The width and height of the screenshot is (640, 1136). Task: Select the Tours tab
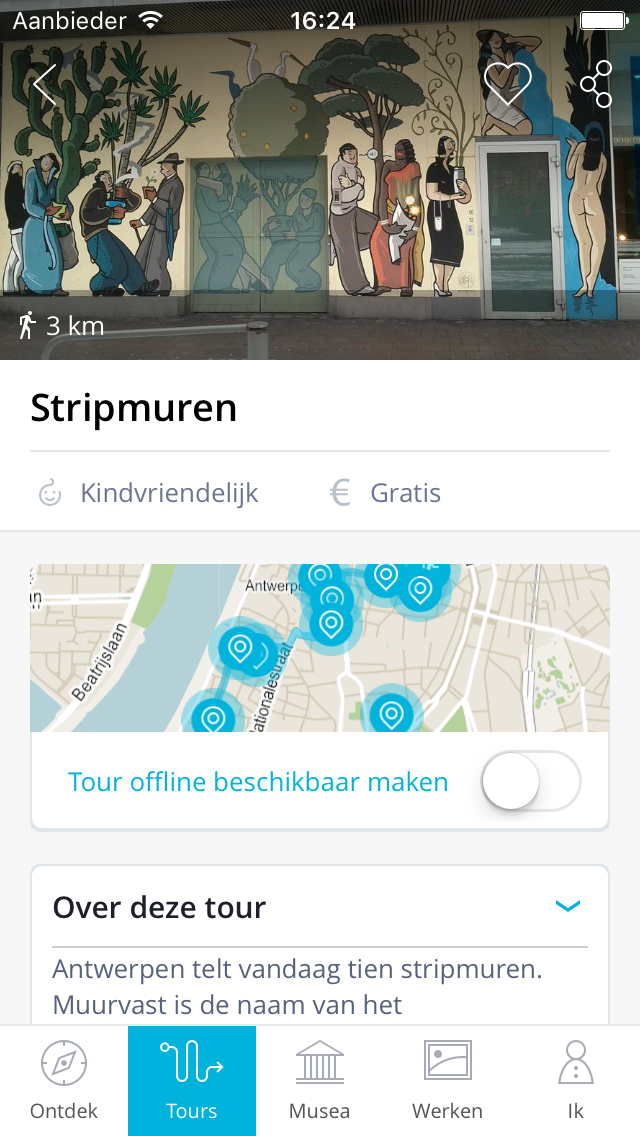[x=192, y=1080]
